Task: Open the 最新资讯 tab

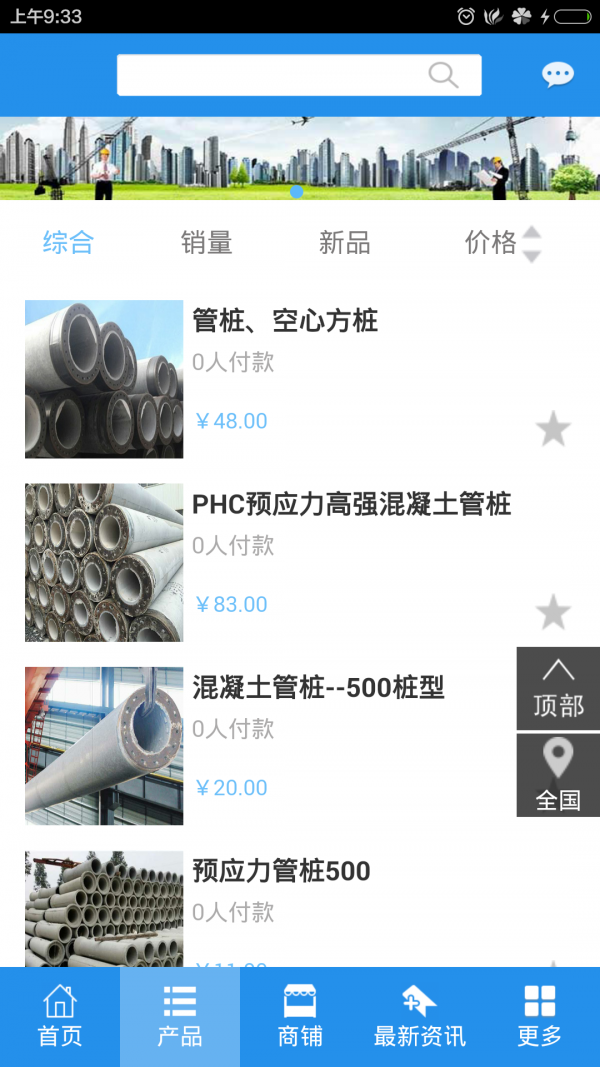Action: point(420,1017)
